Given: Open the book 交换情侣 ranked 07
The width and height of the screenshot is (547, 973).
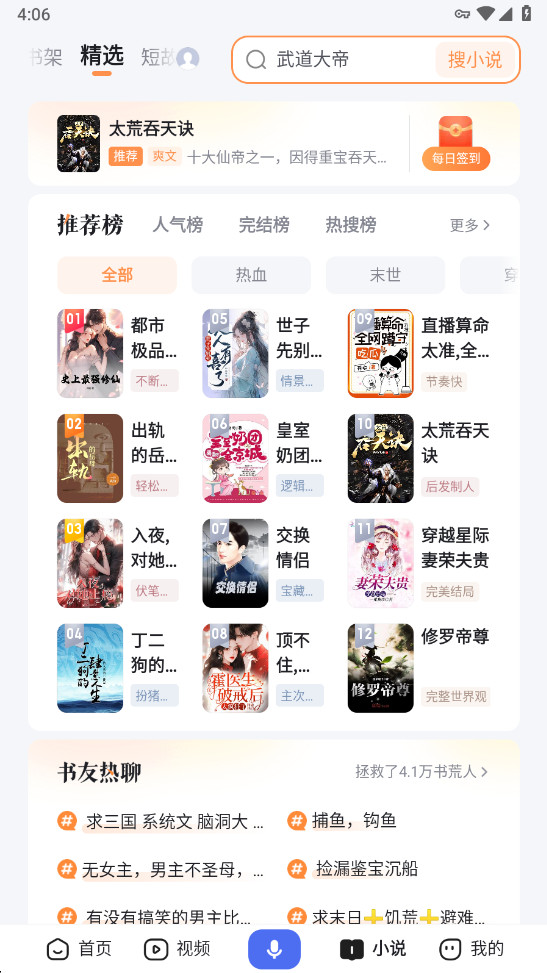Looking at the screenshot, I should tap(263, 563).
